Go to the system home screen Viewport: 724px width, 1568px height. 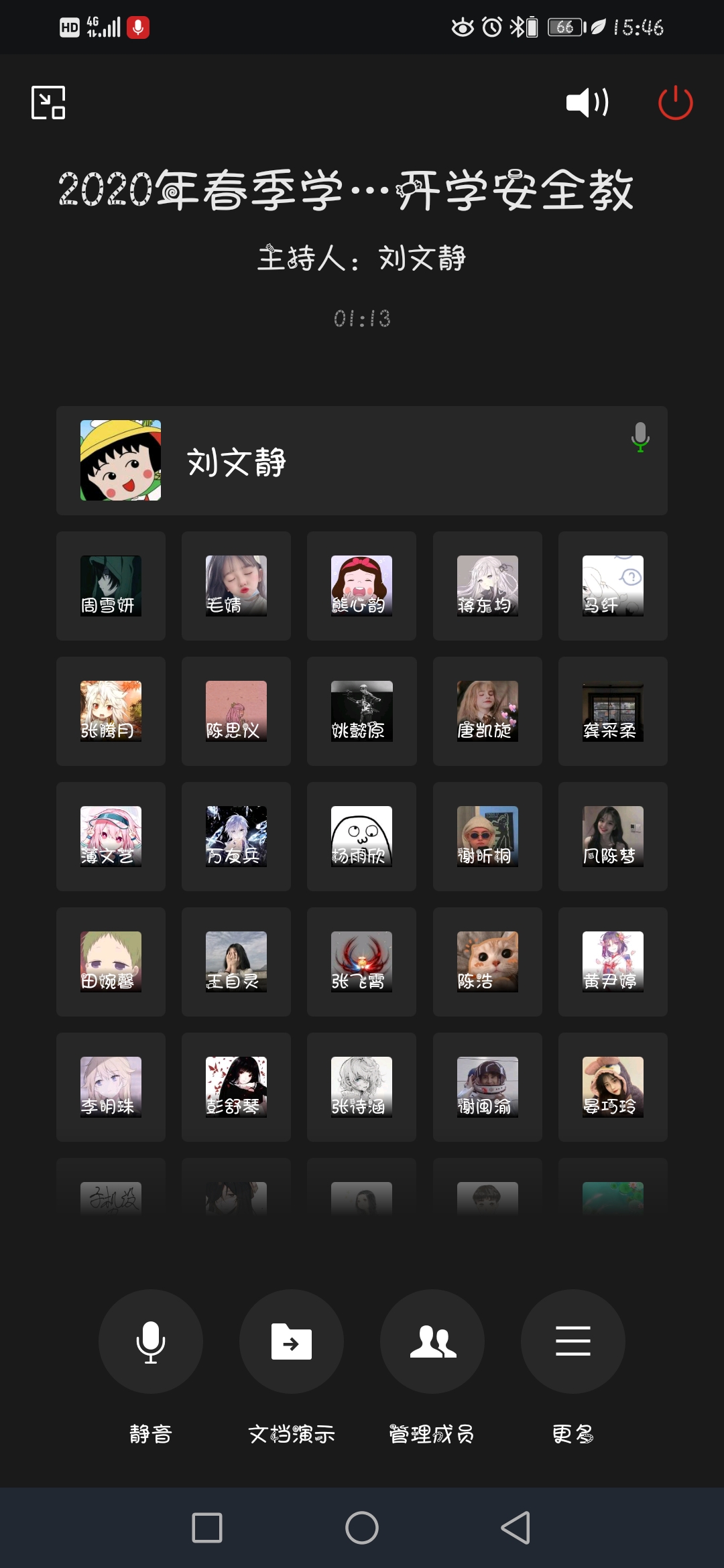point(362,1528)
